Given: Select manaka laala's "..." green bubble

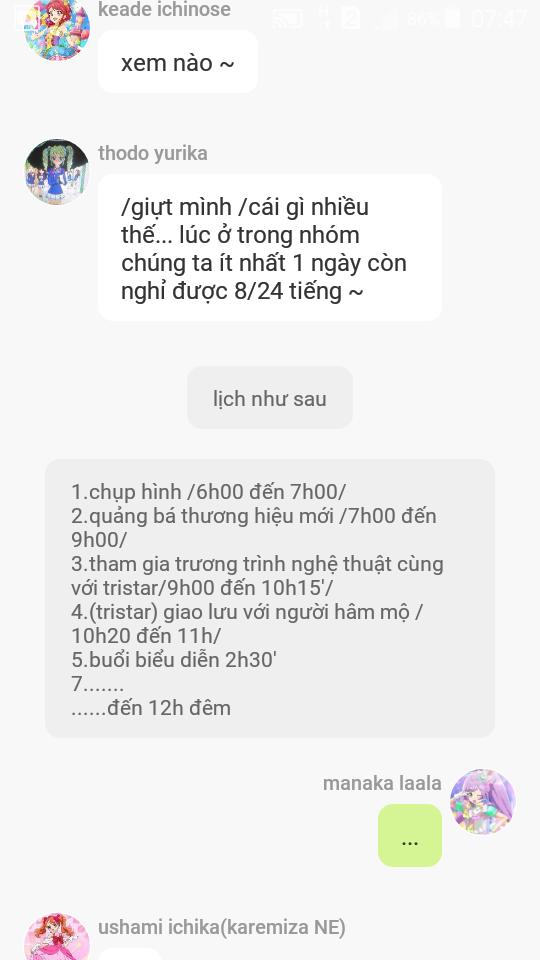Looking at the screenshot, I should [410, 835].
